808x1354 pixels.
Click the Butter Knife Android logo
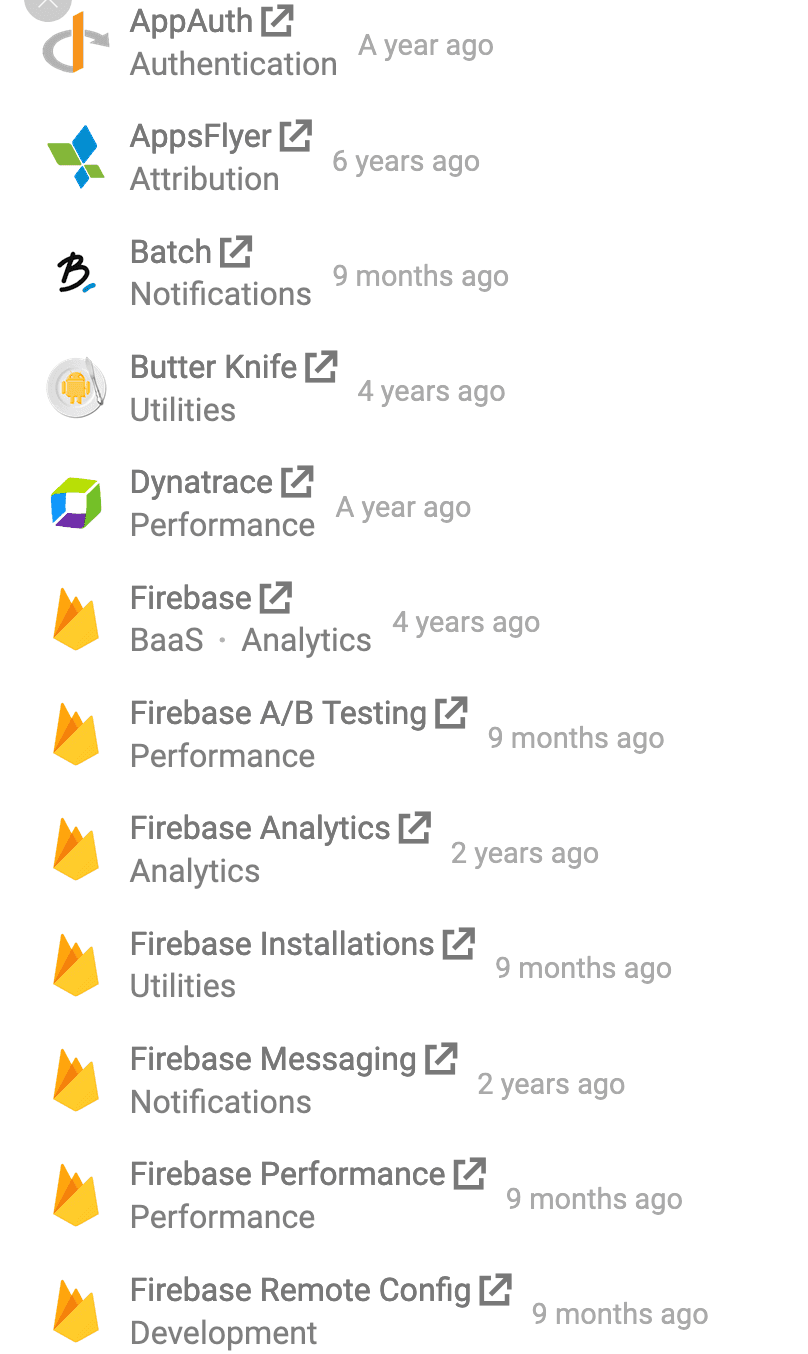tap(76, 387)
